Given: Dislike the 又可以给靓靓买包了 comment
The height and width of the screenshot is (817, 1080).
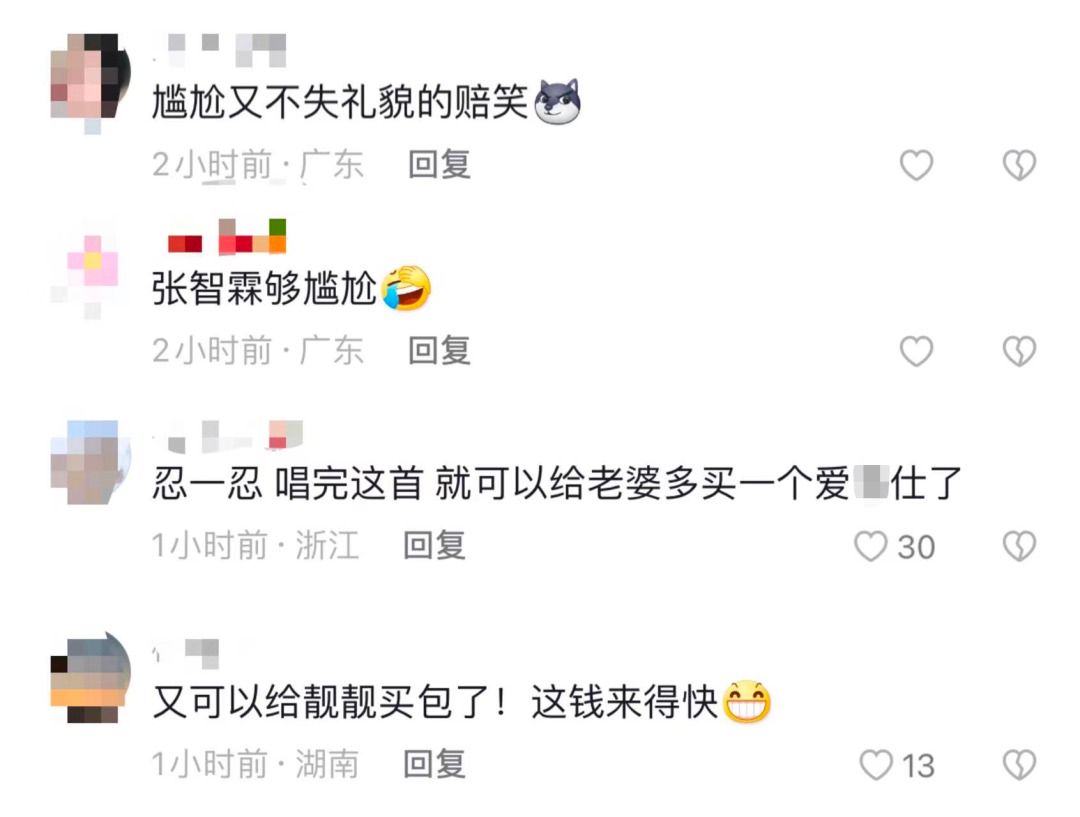Looking at the screenshot, I should [x=1019, y=765].
